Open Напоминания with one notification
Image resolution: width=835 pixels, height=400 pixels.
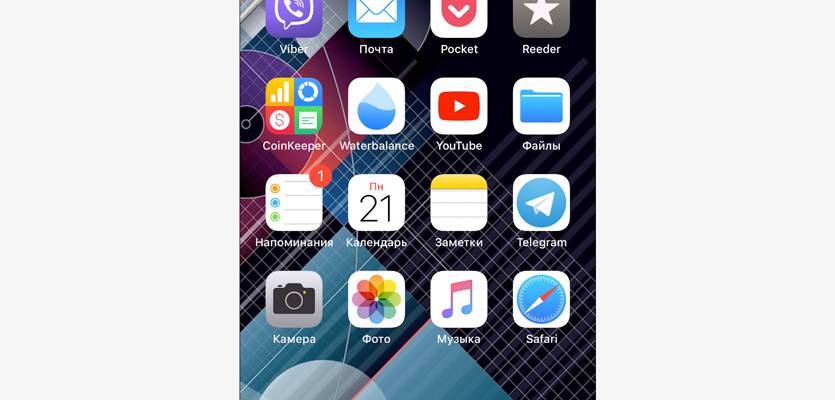pyautogui.click(x=294, y=203)
